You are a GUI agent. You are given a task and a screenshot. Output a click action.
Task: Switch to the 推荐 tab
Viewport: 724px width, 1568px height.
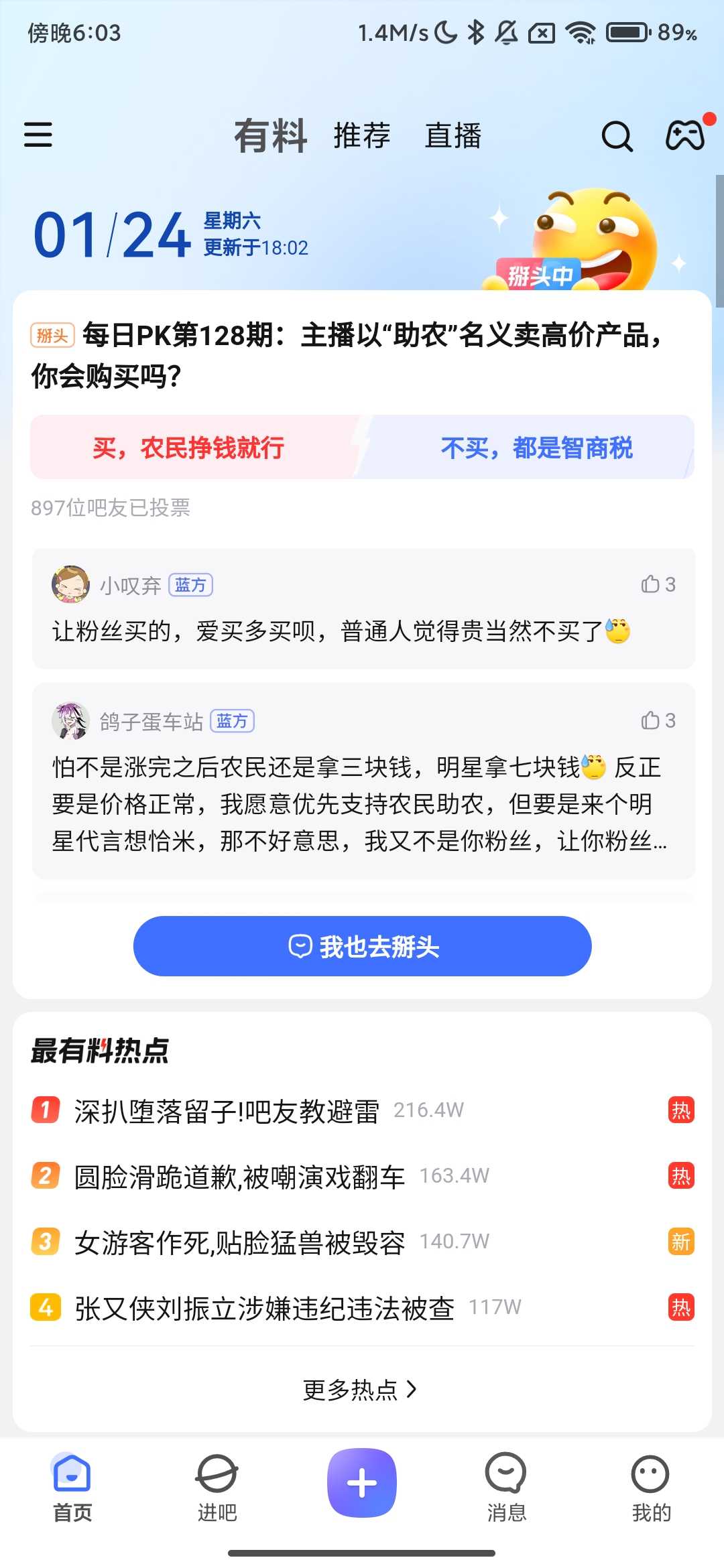click(x=363, y=135)
